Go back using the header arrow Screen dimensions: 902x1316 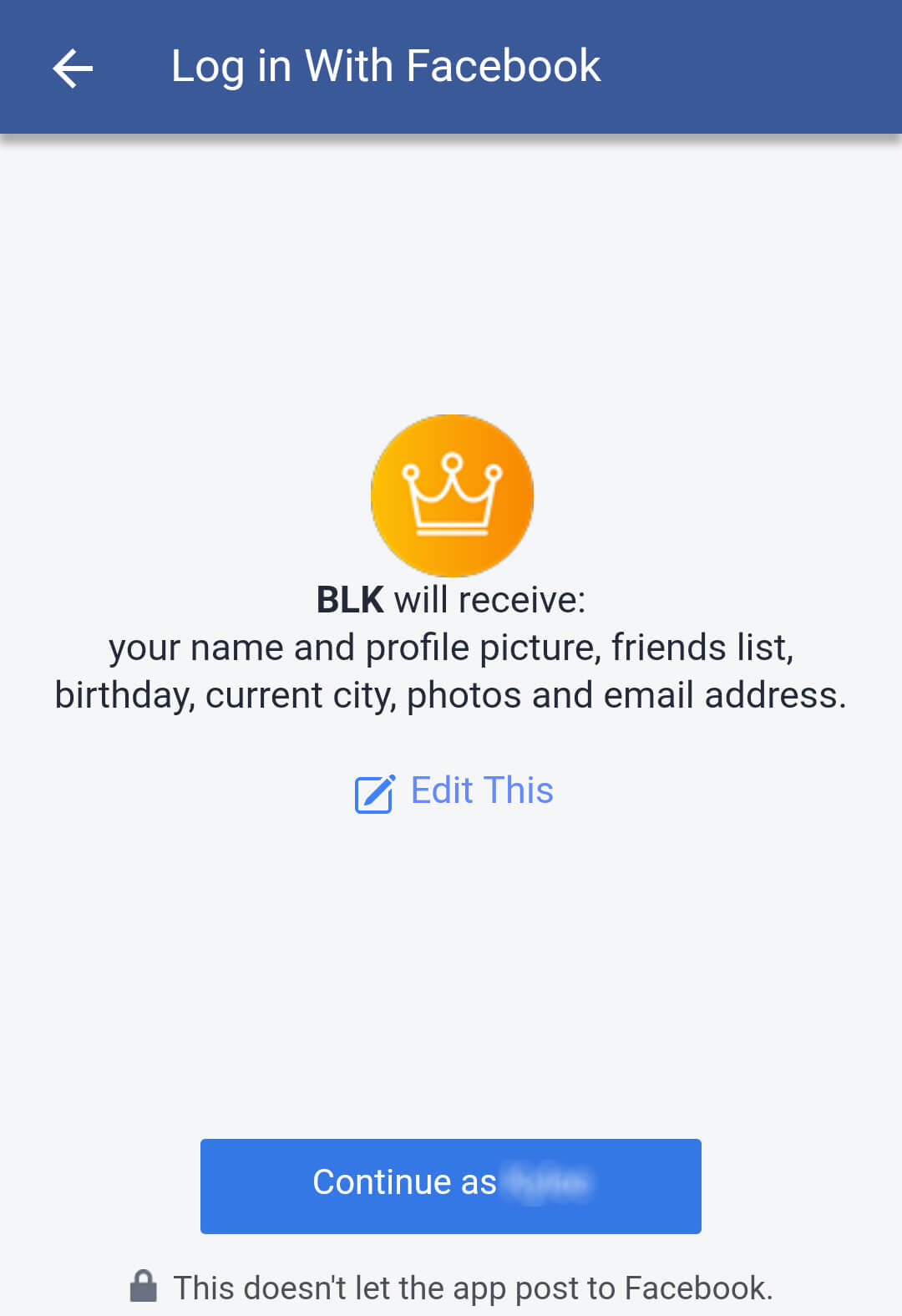click(x=73, y=68)
